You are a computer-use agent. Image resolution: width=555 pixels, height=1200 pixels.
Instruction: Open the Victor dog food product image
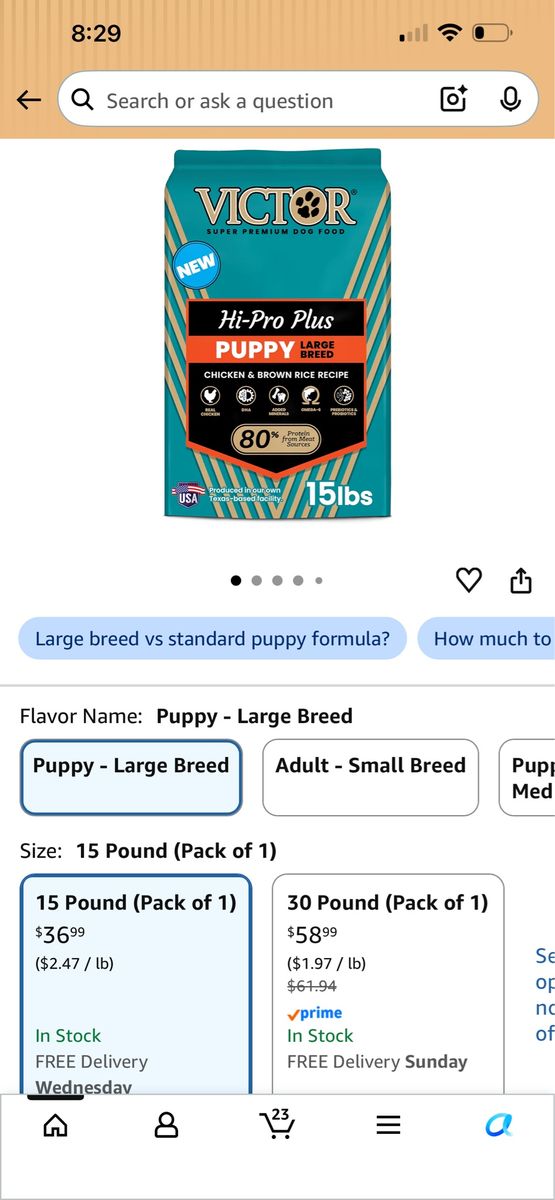coord(278,334)
